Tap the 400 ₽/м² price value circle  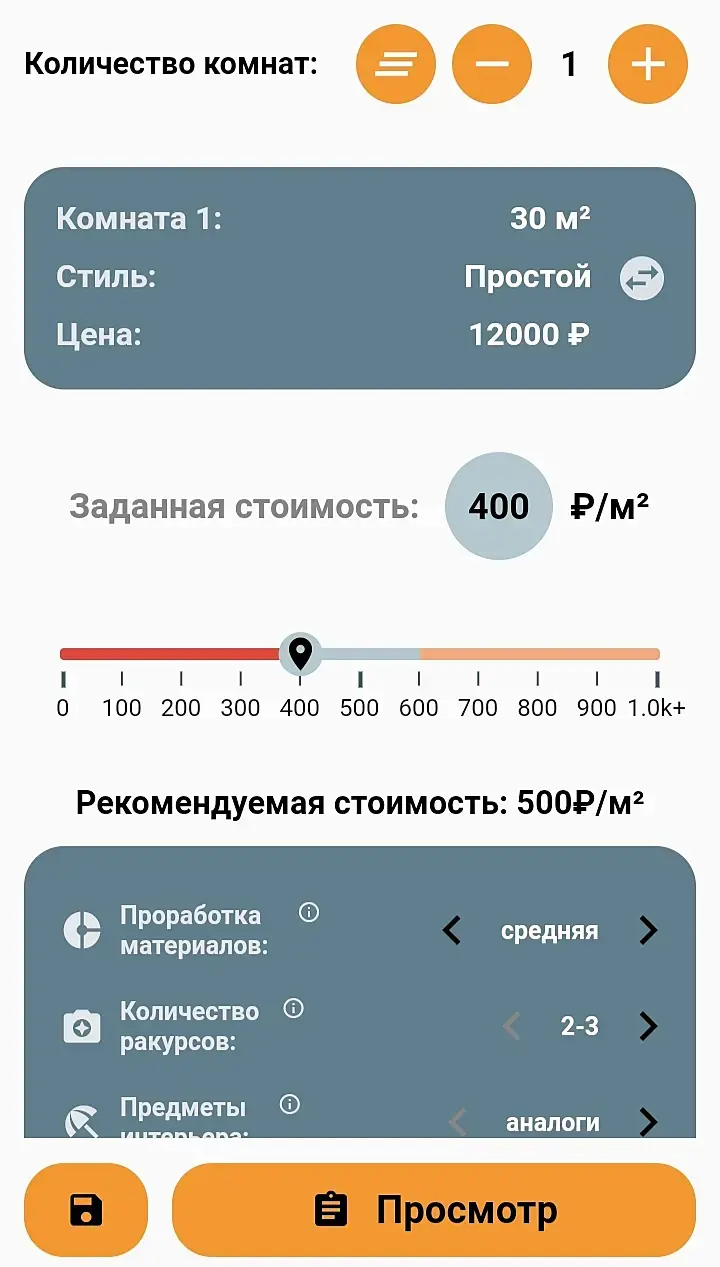point(498,506)
